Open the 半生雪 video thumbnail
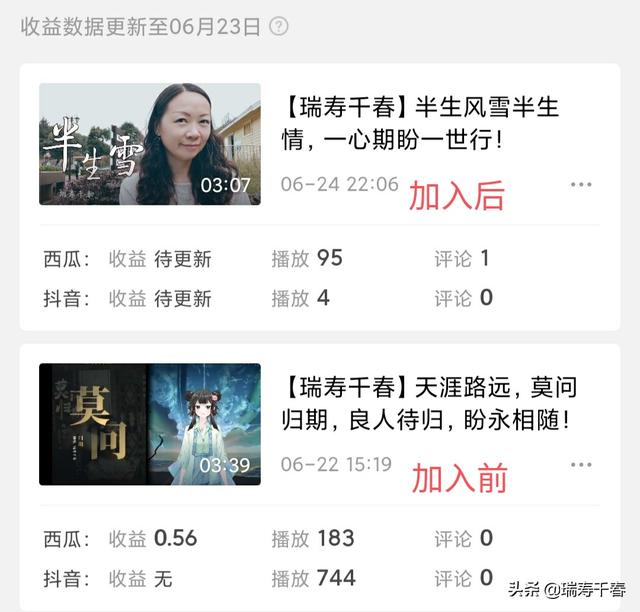The image size is (640, 612). coord(150,144)
